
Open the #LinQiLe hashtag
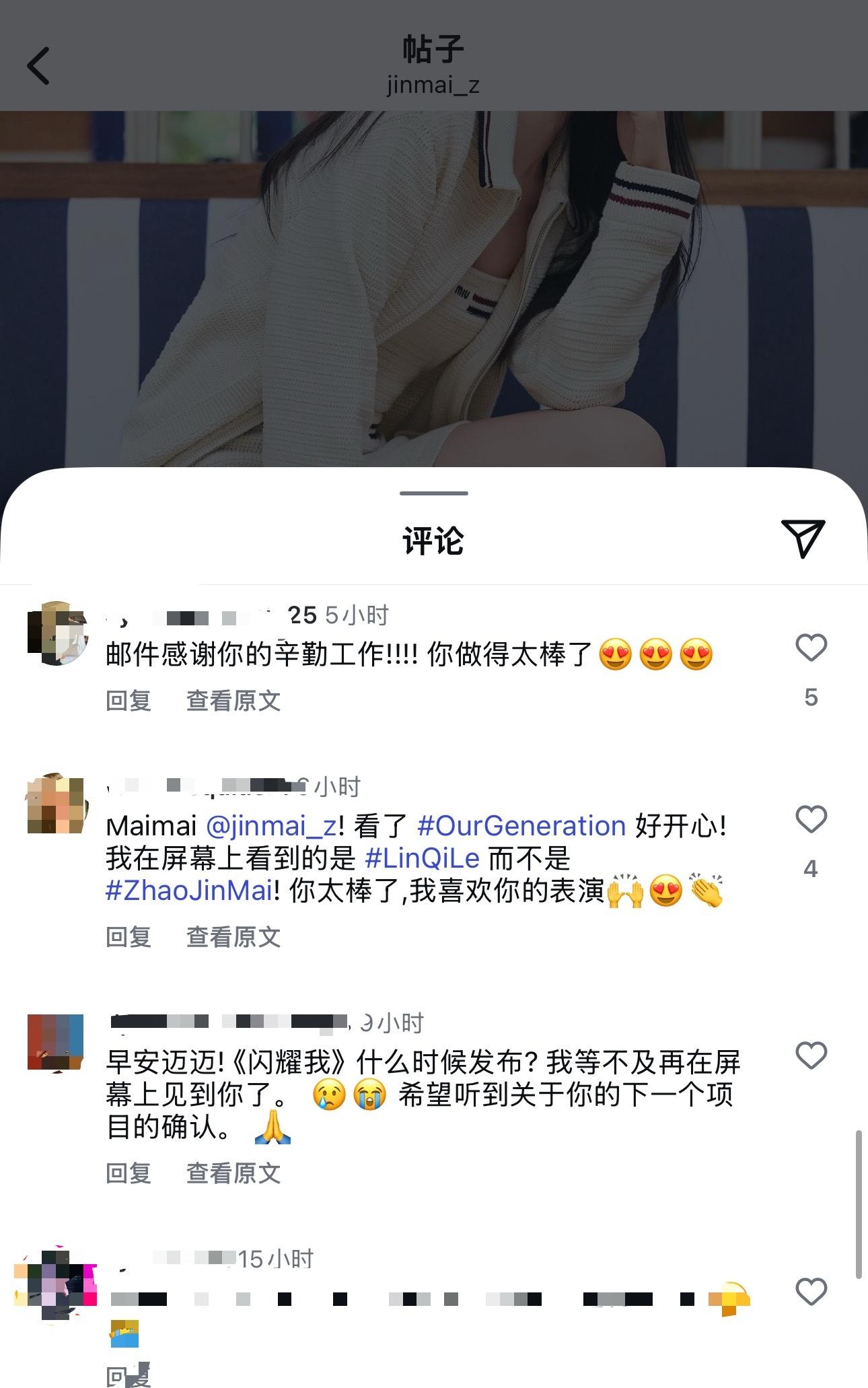pos(422,858)
